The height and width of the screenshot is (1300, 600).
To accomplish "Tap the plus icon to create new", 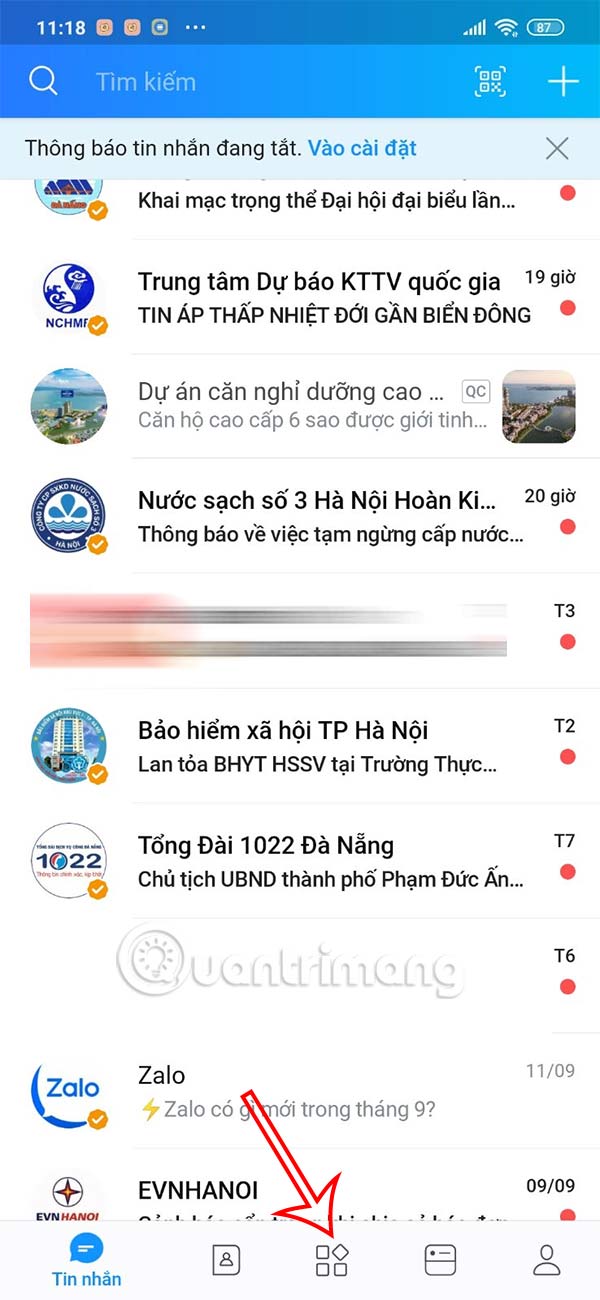I will coord(563,82).
